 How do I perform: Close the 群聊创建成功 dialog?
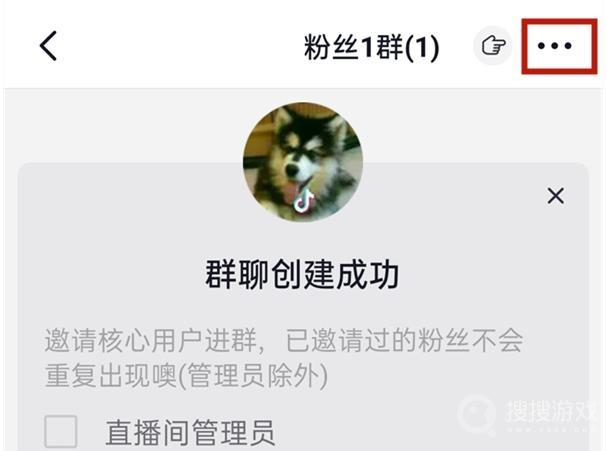556,195
